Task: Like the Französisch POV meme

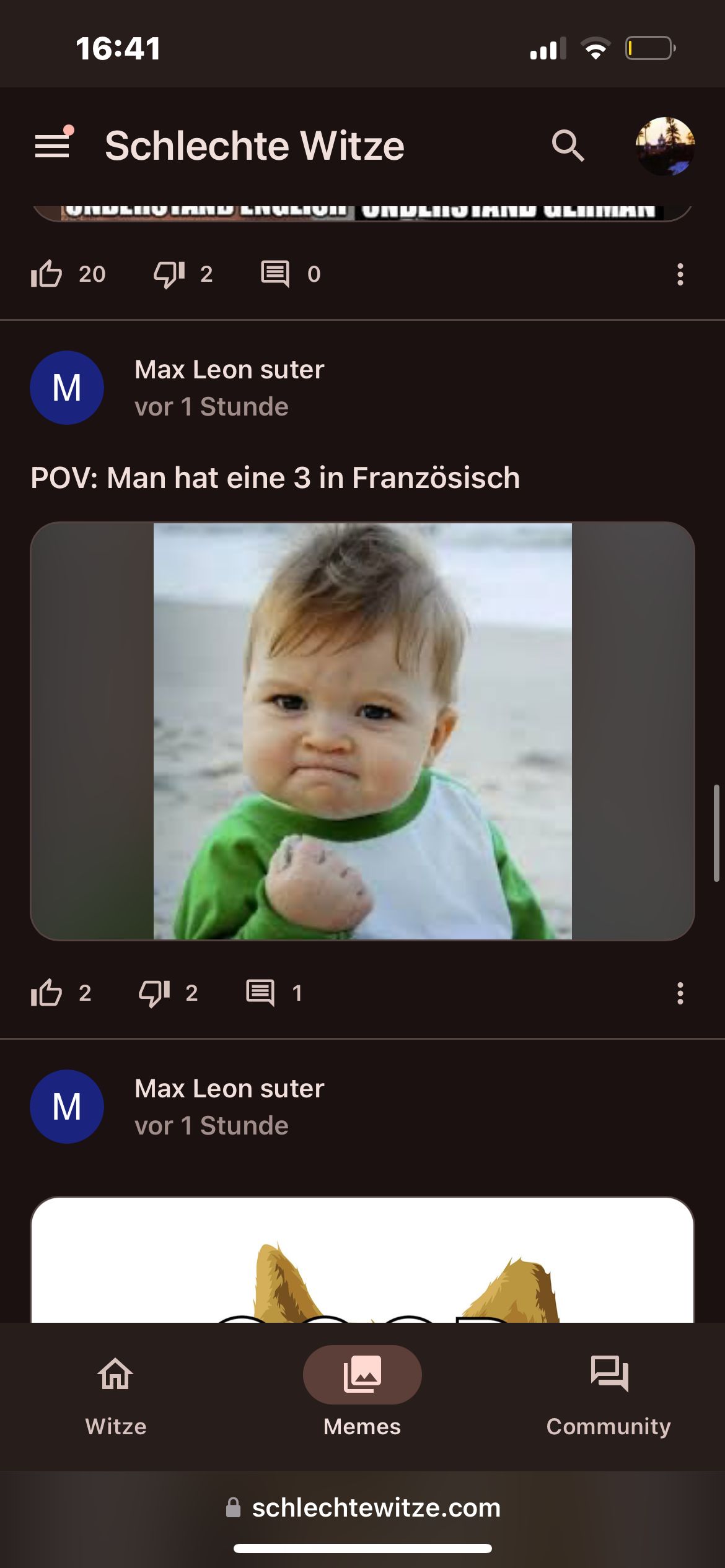Action: 46,993
